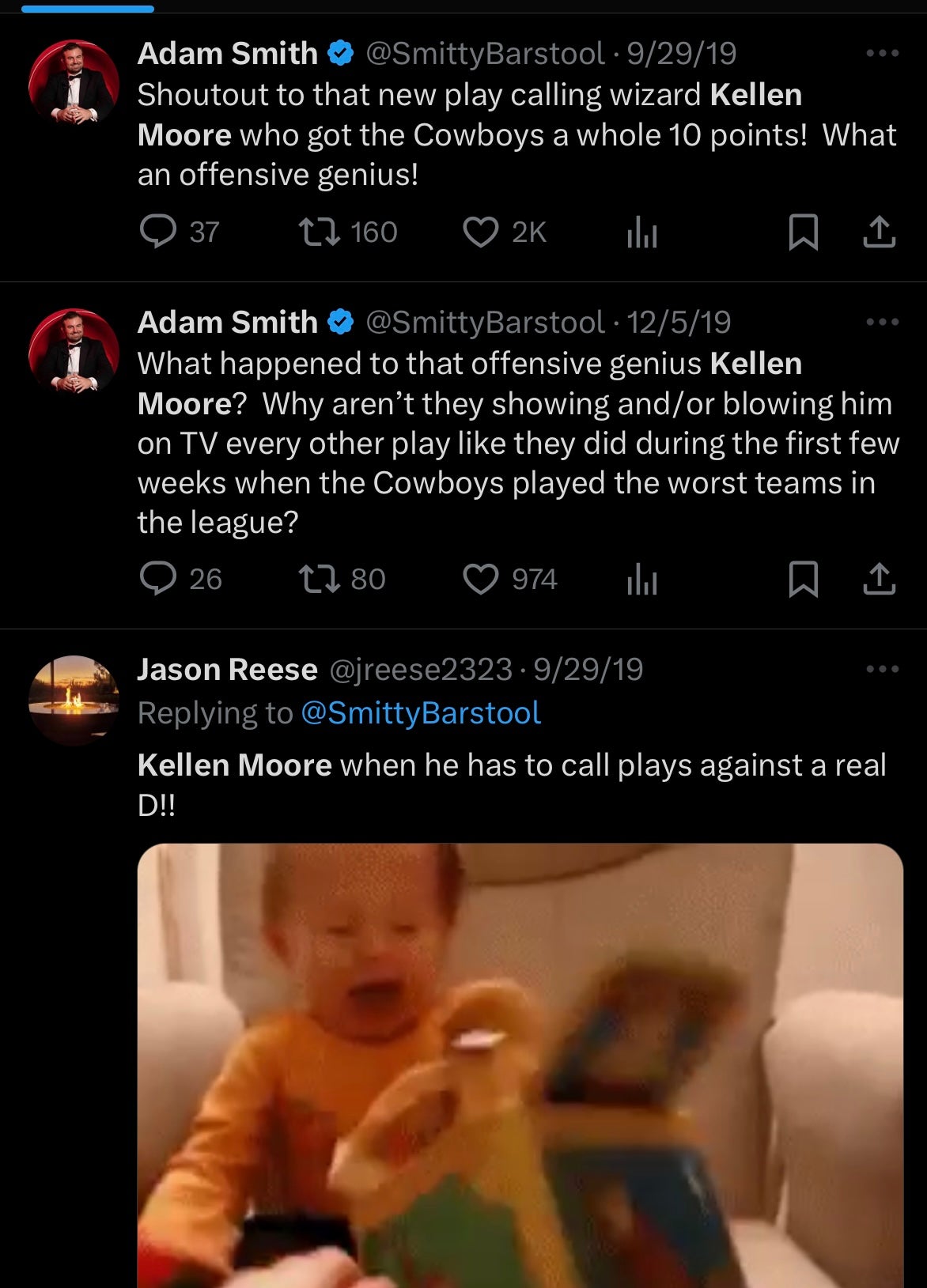Open Adam Smith's avatar on the 12/5/19 tweet

coord(74,353)
